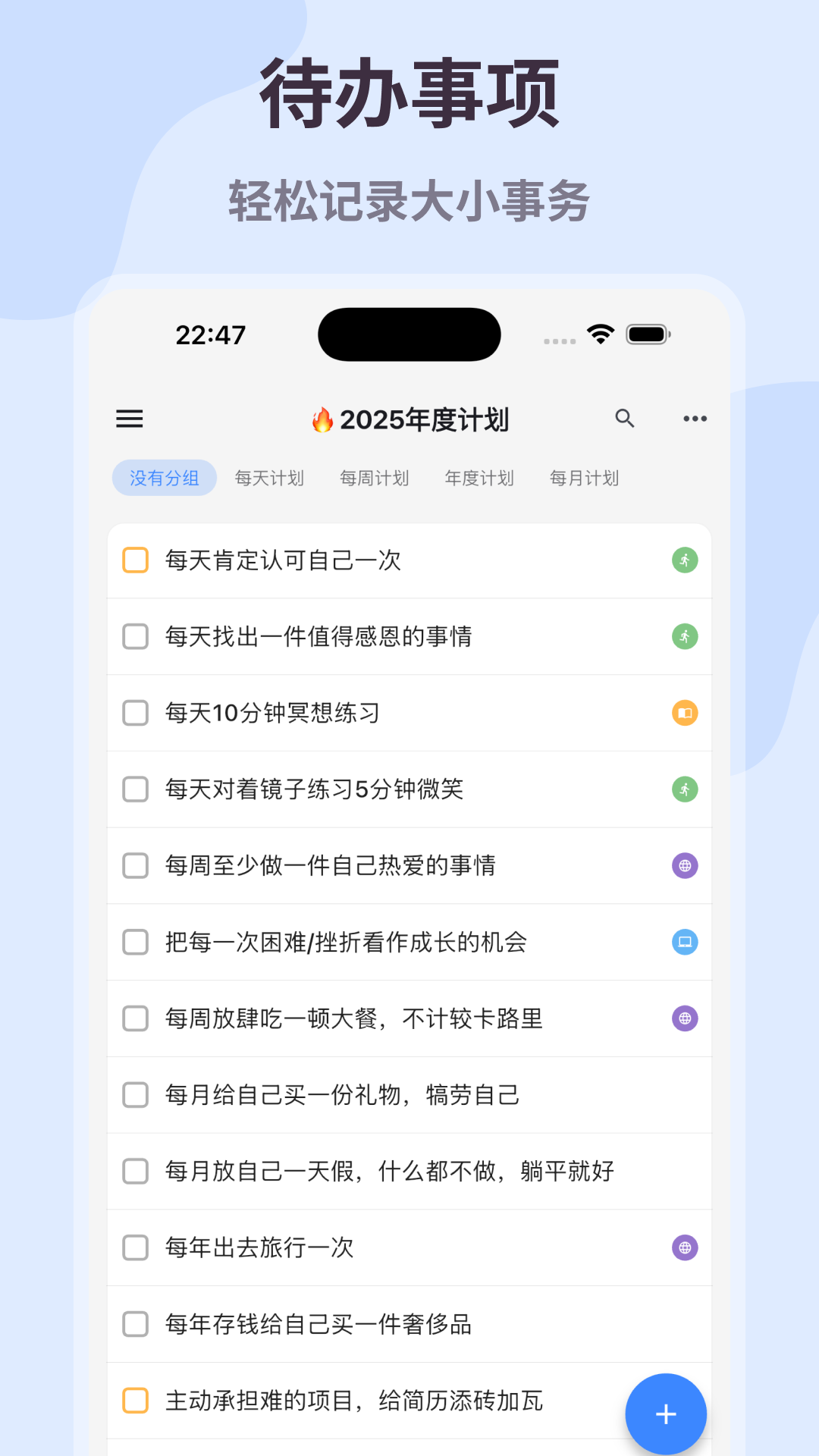Open the hamburger navigation menu
This screenshot has width=819, height=1456.
(x=129, y=419)
